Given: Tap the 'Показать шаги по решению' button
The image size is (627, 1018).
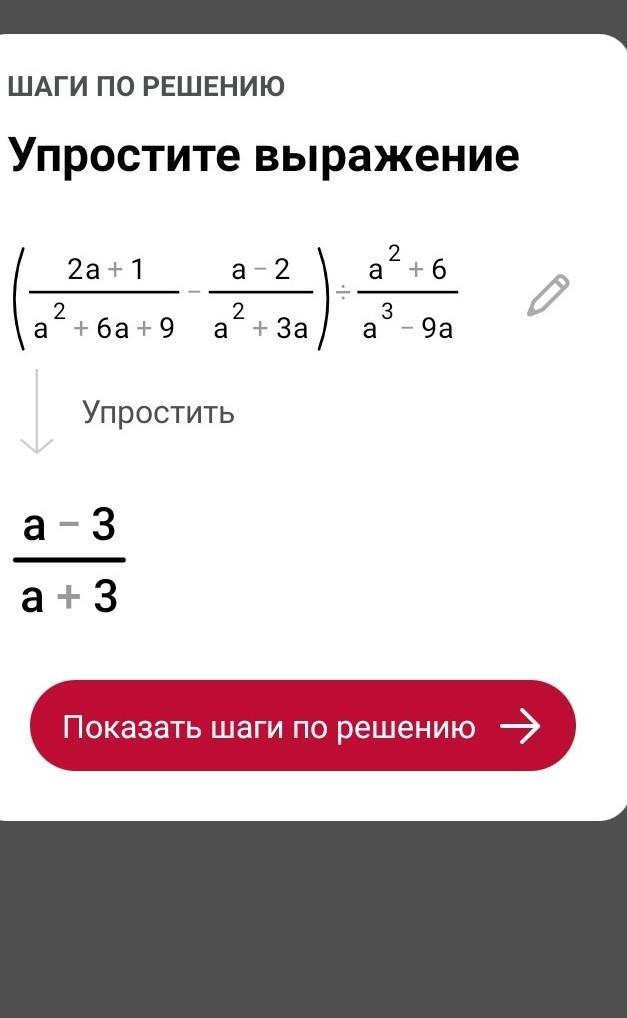Looking at the screenshot, I should tap(302, 726).
